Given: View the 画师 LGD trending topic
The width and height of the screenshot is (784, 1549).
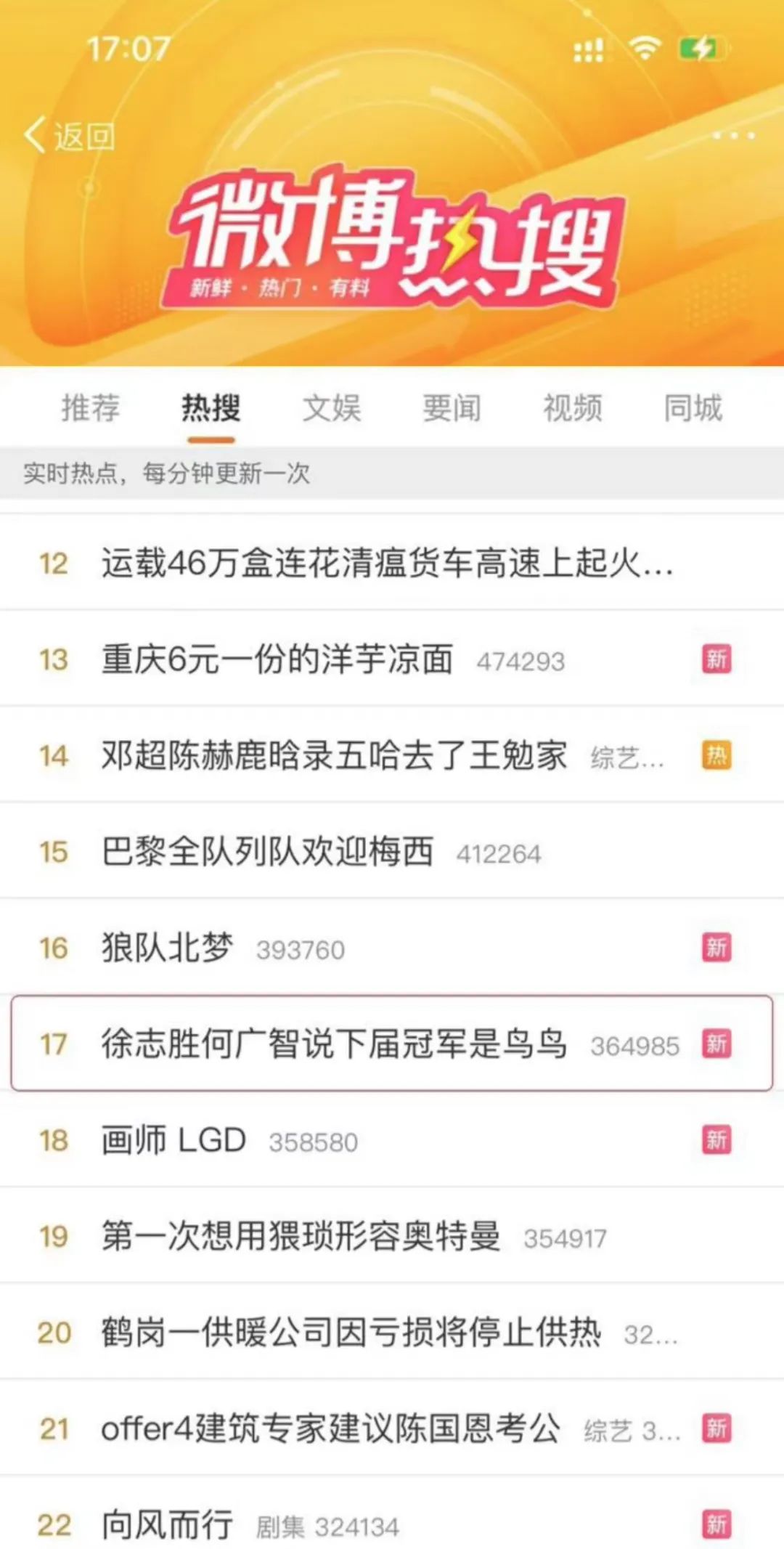Looking at the screenshot, I should (x=174, y=1140).
